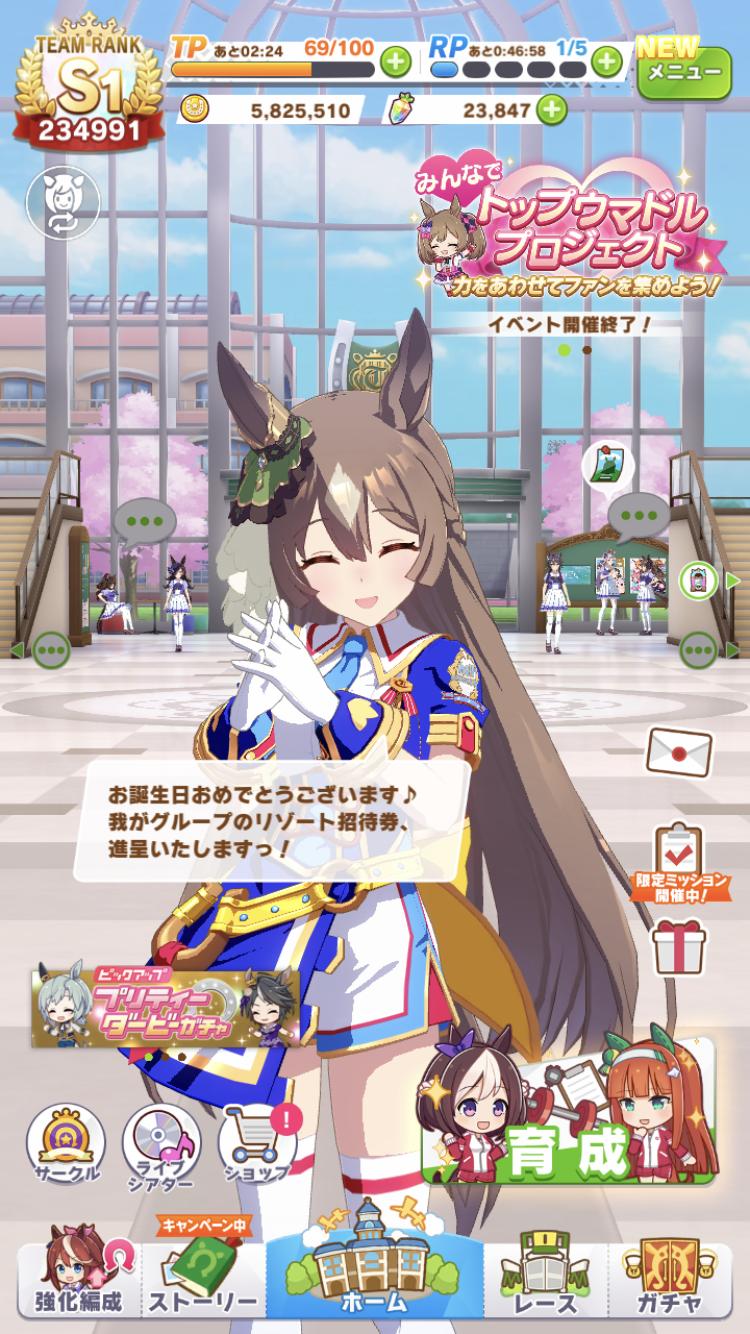This screenshot has width=750, height=1334.
Task: Add more carrot jewels with plus
Action: [x=551, y=110]
